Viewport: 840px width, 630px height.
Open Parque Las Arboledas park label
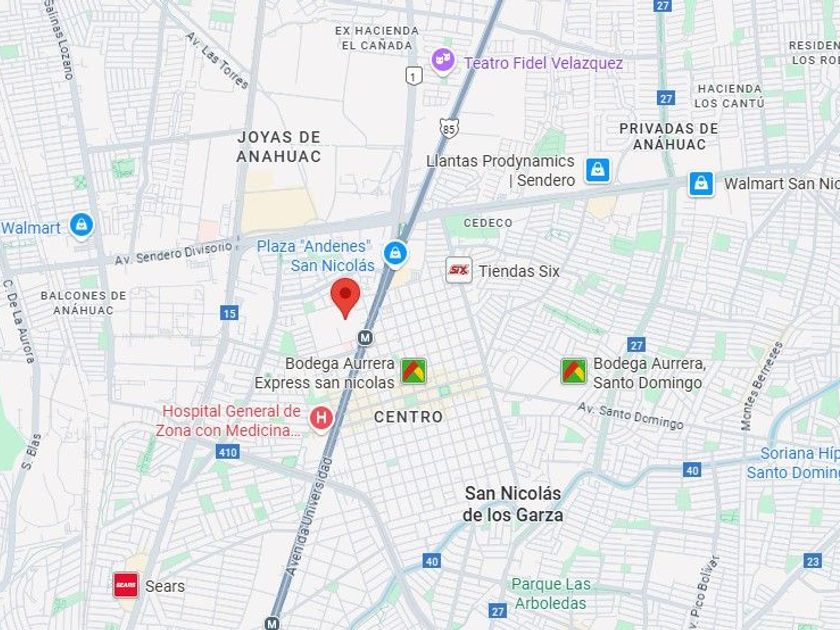pos(551,594)
